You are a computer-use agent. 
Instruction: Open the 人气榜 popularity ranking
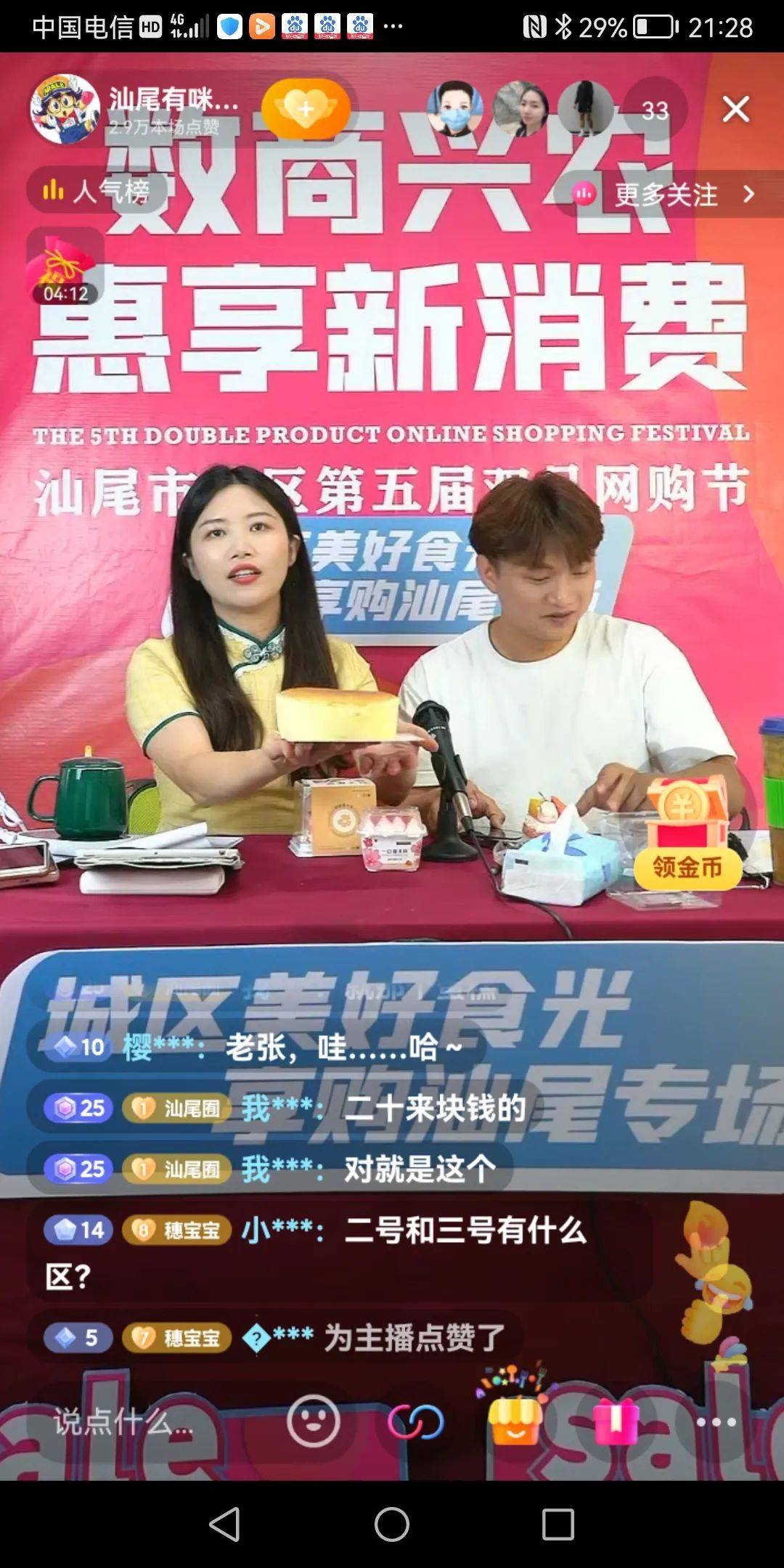pos(97,192)
